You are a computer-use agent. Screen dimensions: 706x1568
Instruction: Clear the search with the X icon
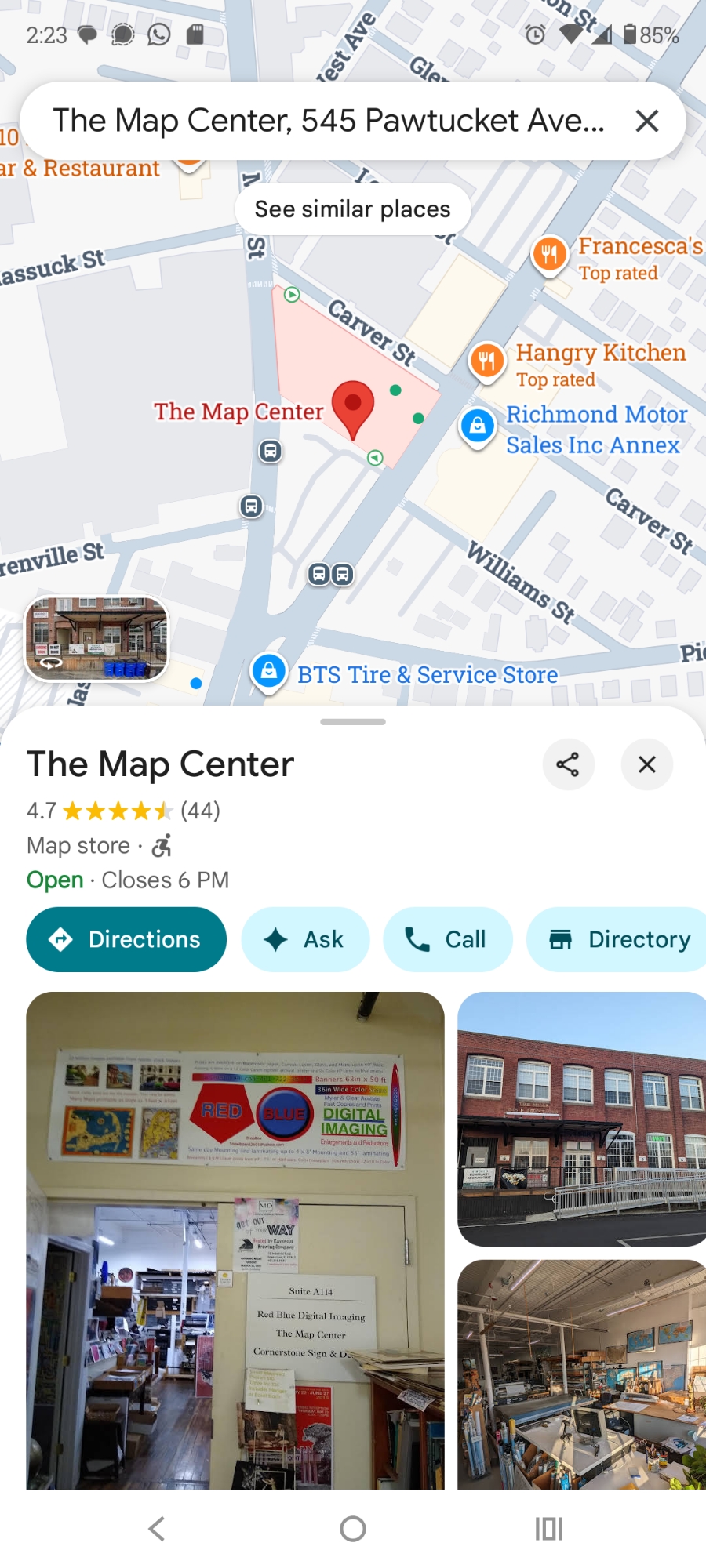646,121
